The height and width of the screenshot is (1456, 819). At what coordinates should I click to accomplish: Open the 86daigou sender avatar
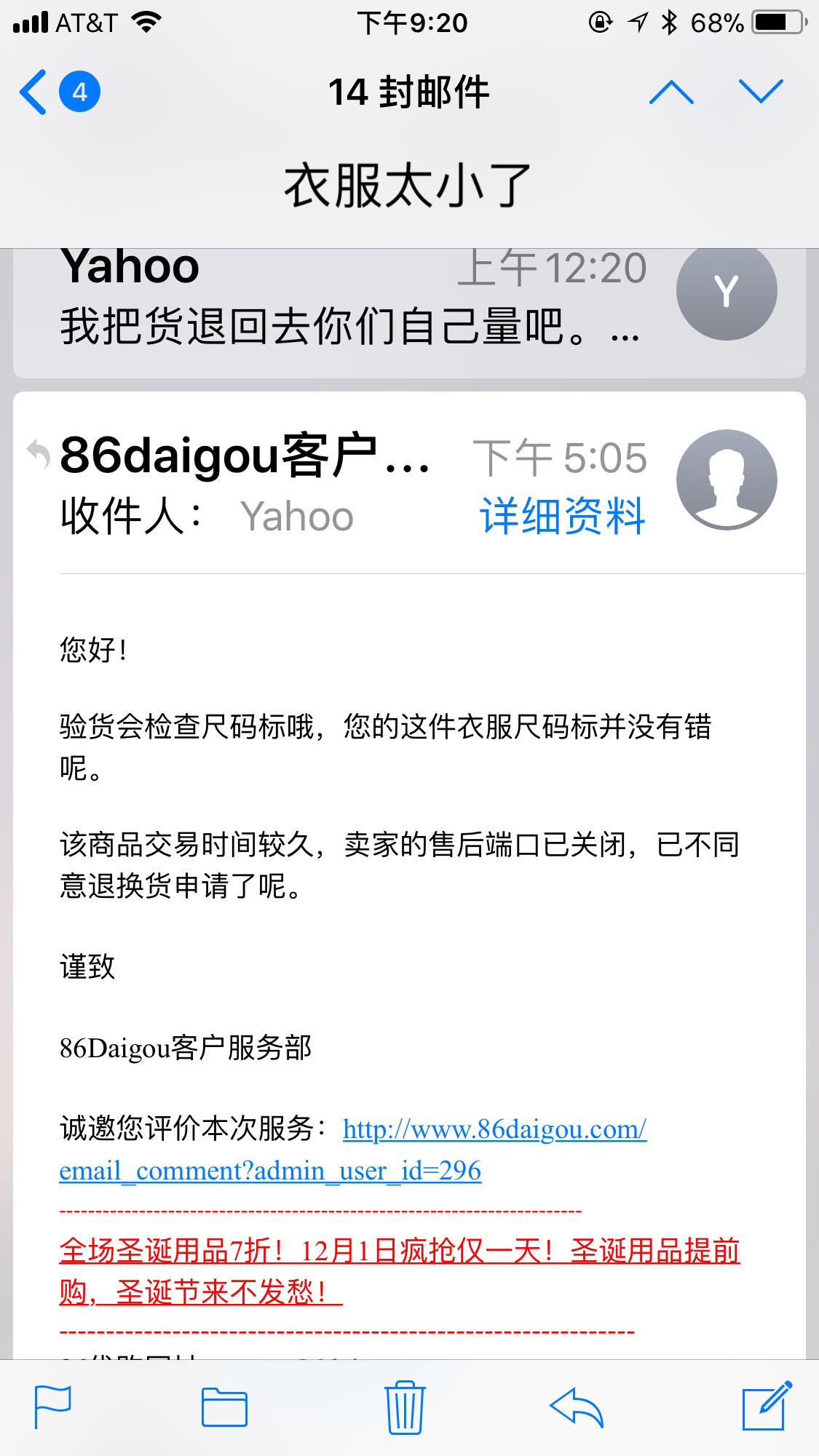727,480
